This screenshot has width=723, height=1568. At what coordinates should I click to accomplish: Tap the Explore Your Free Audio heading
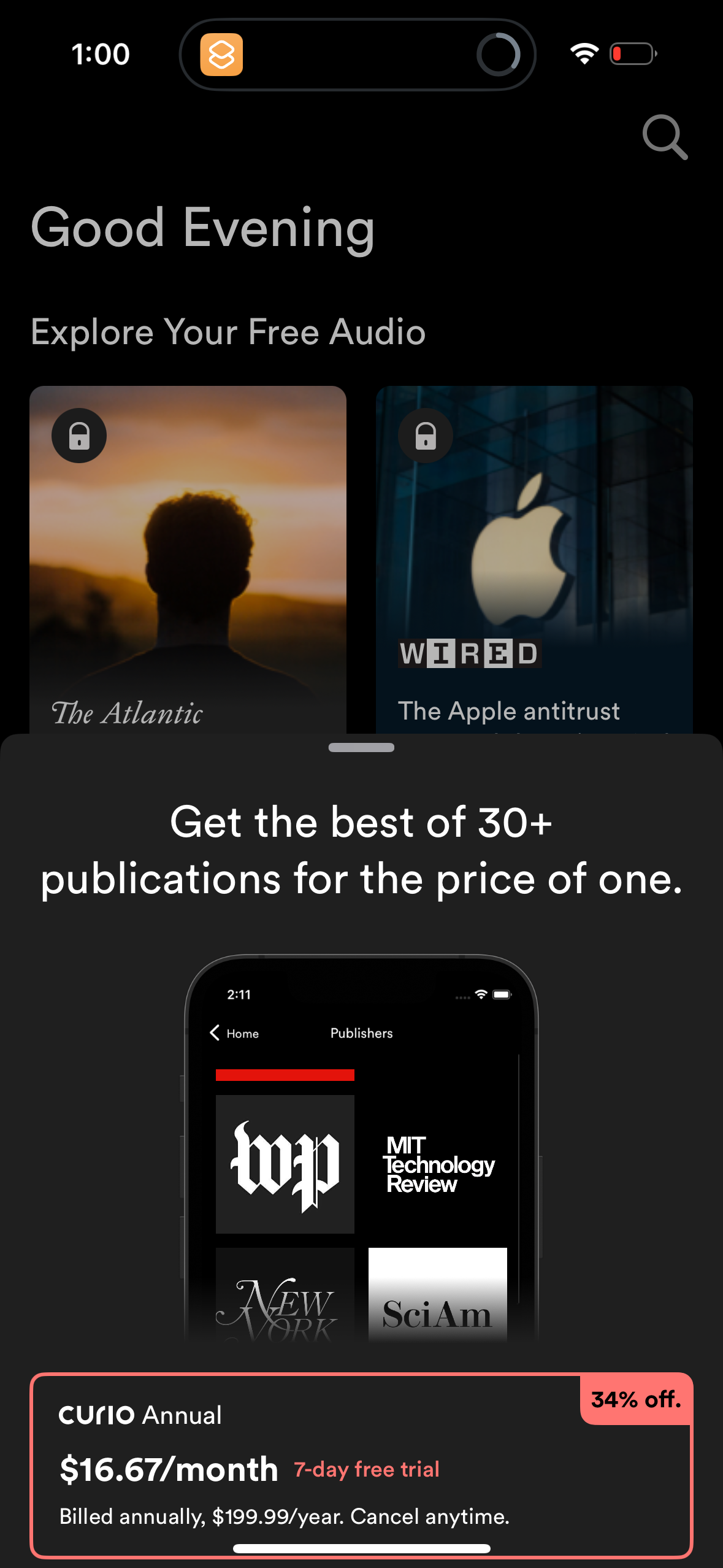tap(228, 332)
